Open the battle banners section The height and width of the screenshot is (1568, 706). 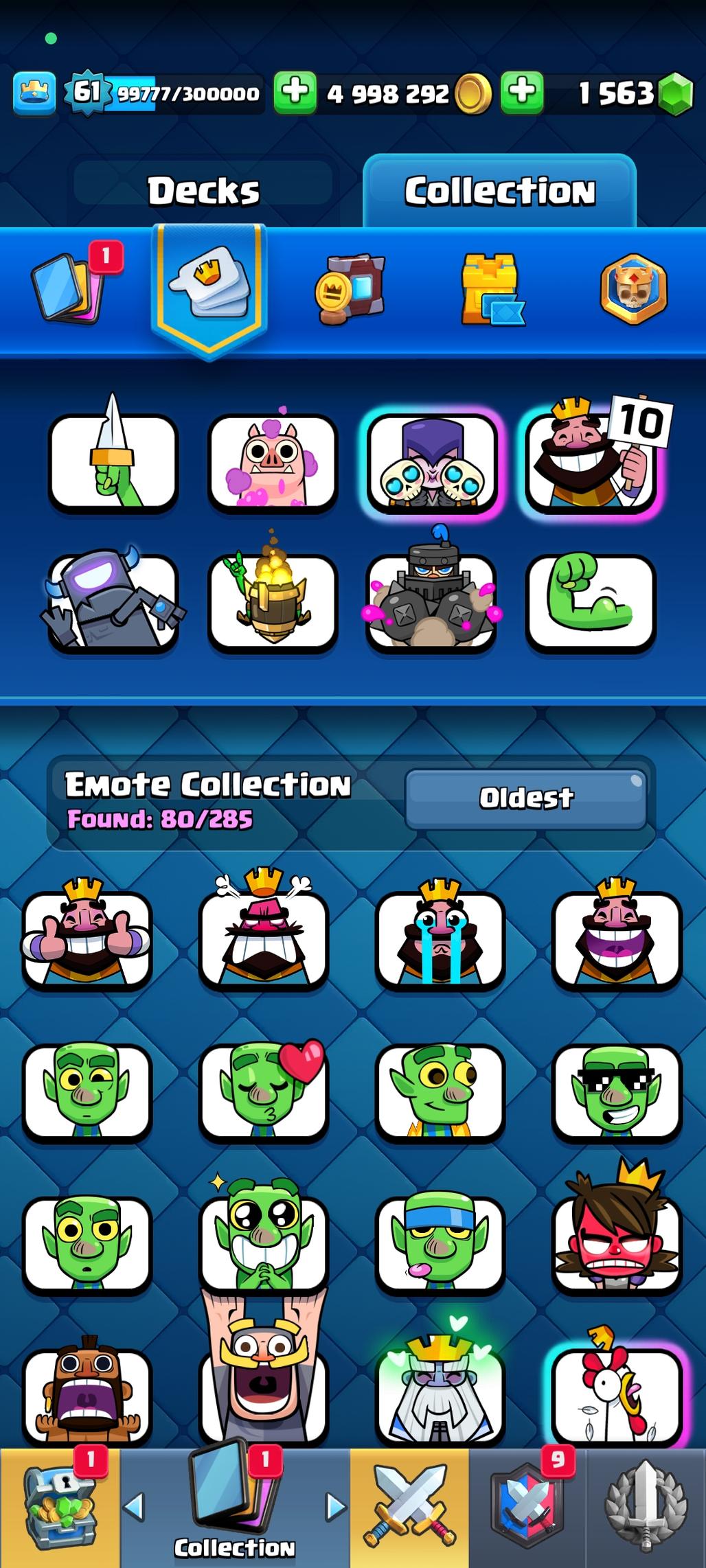coord(350,288)
